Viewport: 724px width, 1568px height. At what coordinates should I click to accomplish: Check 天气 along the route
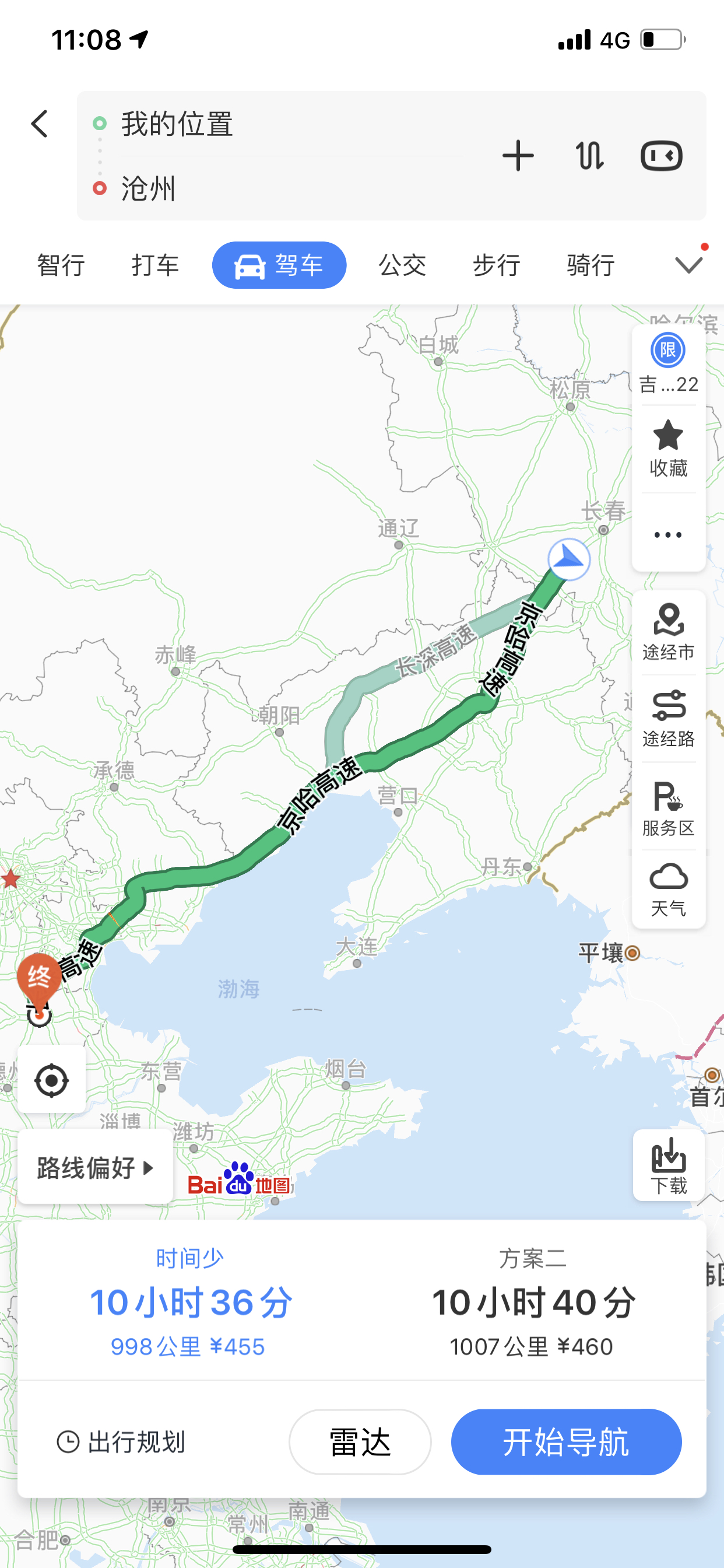668,890
